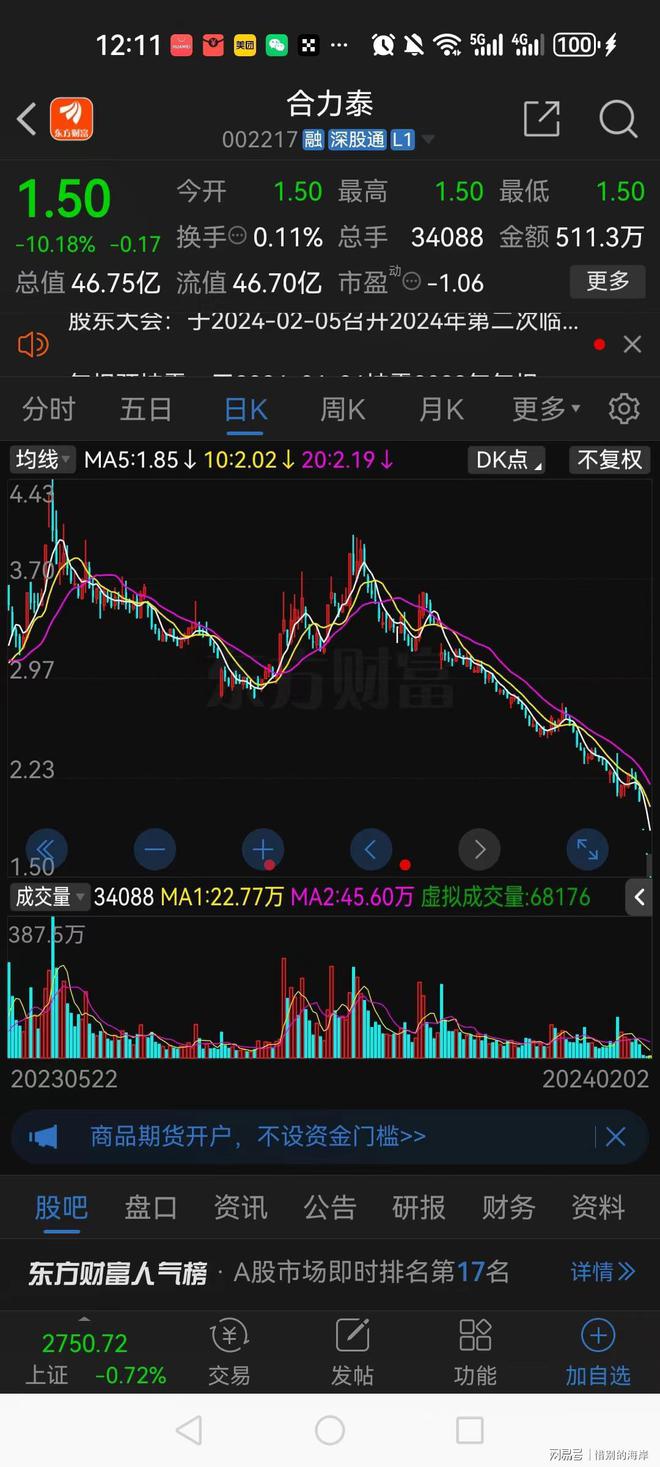Open the 均线 indicator dropdown
The image size is (660, 1467).
coord(43,460)
